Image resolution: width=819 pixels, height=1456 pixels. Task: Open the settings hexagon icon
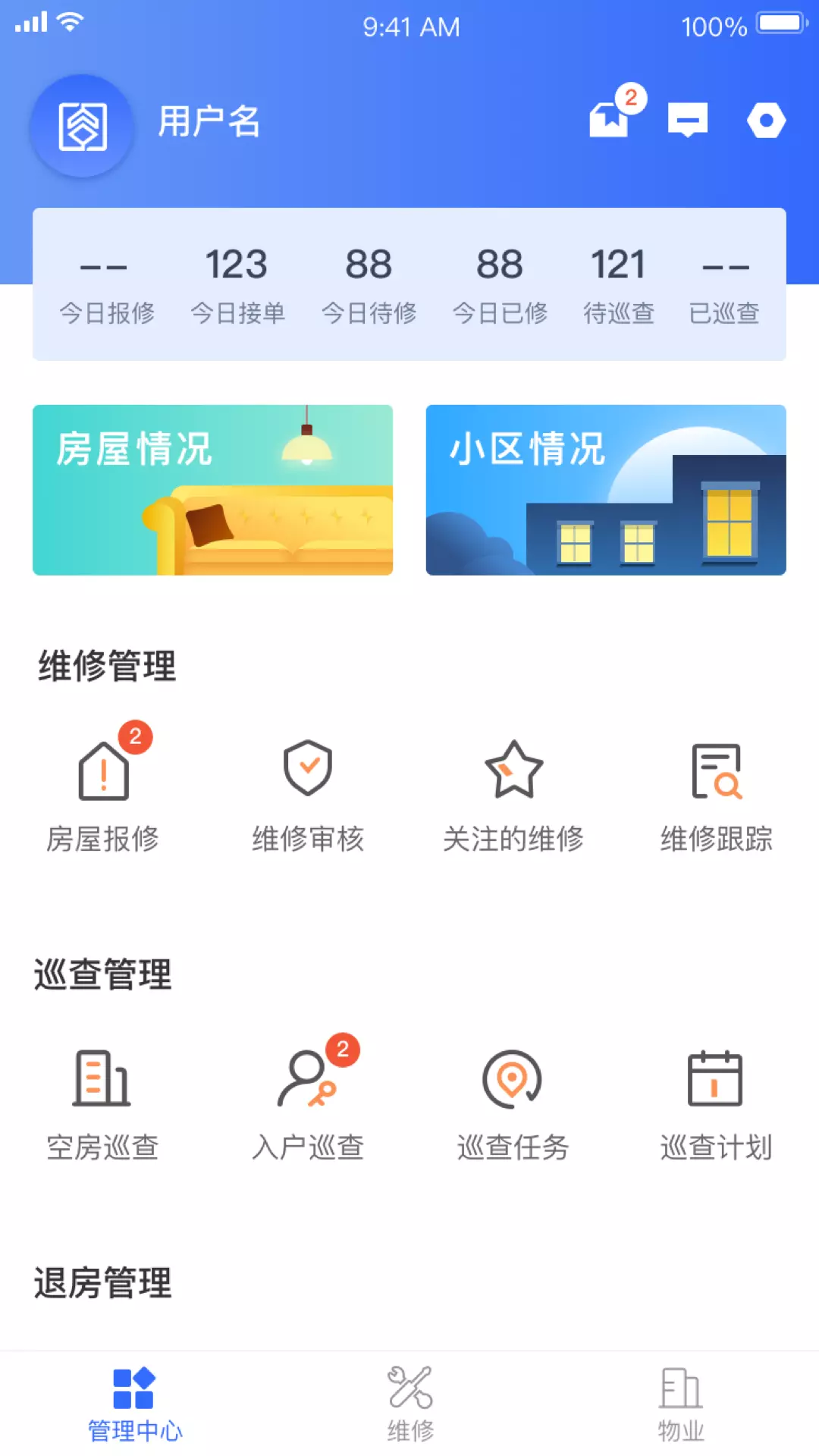pos(767,121)
